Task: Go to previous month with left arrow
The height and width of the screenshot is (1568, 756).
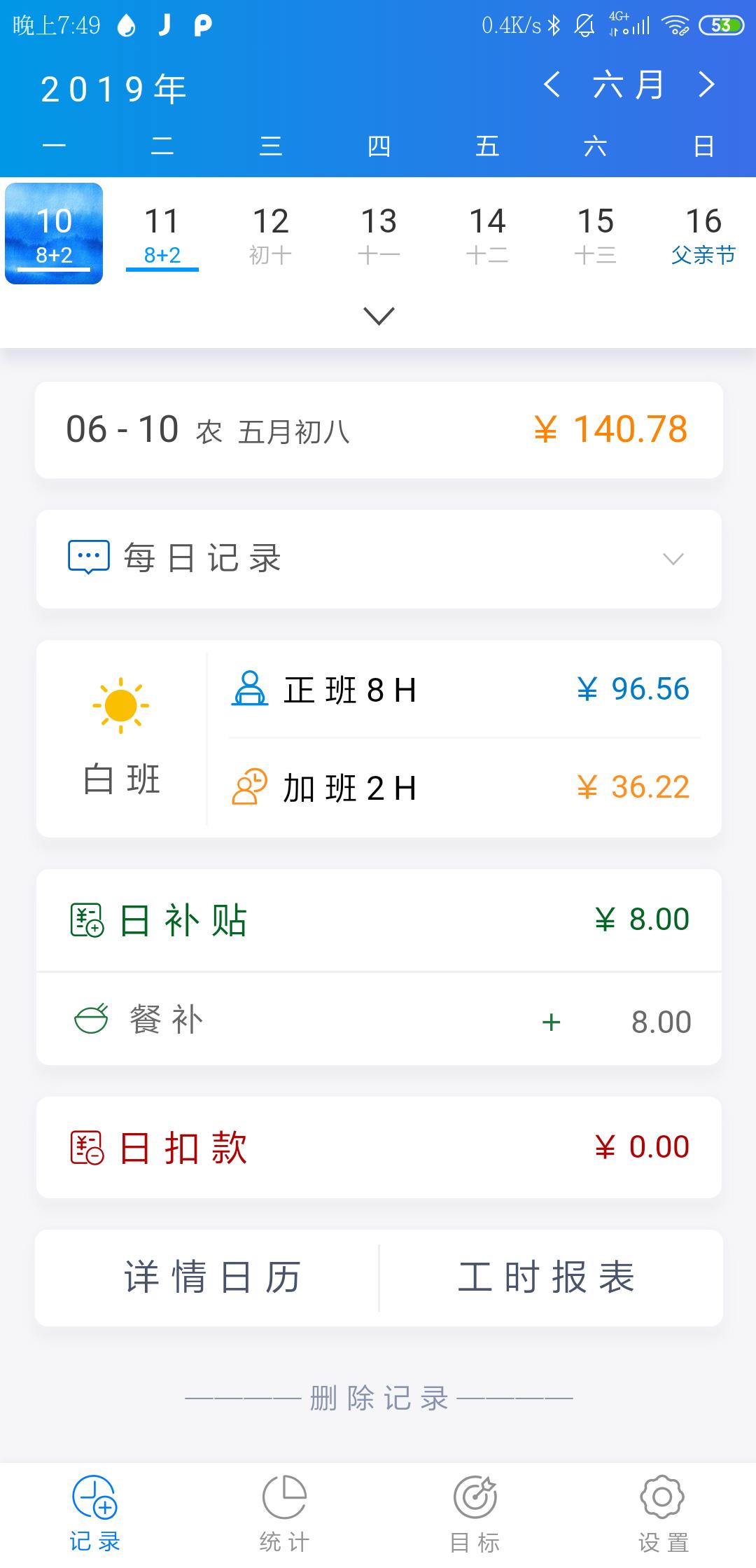Action: [552, 85]
